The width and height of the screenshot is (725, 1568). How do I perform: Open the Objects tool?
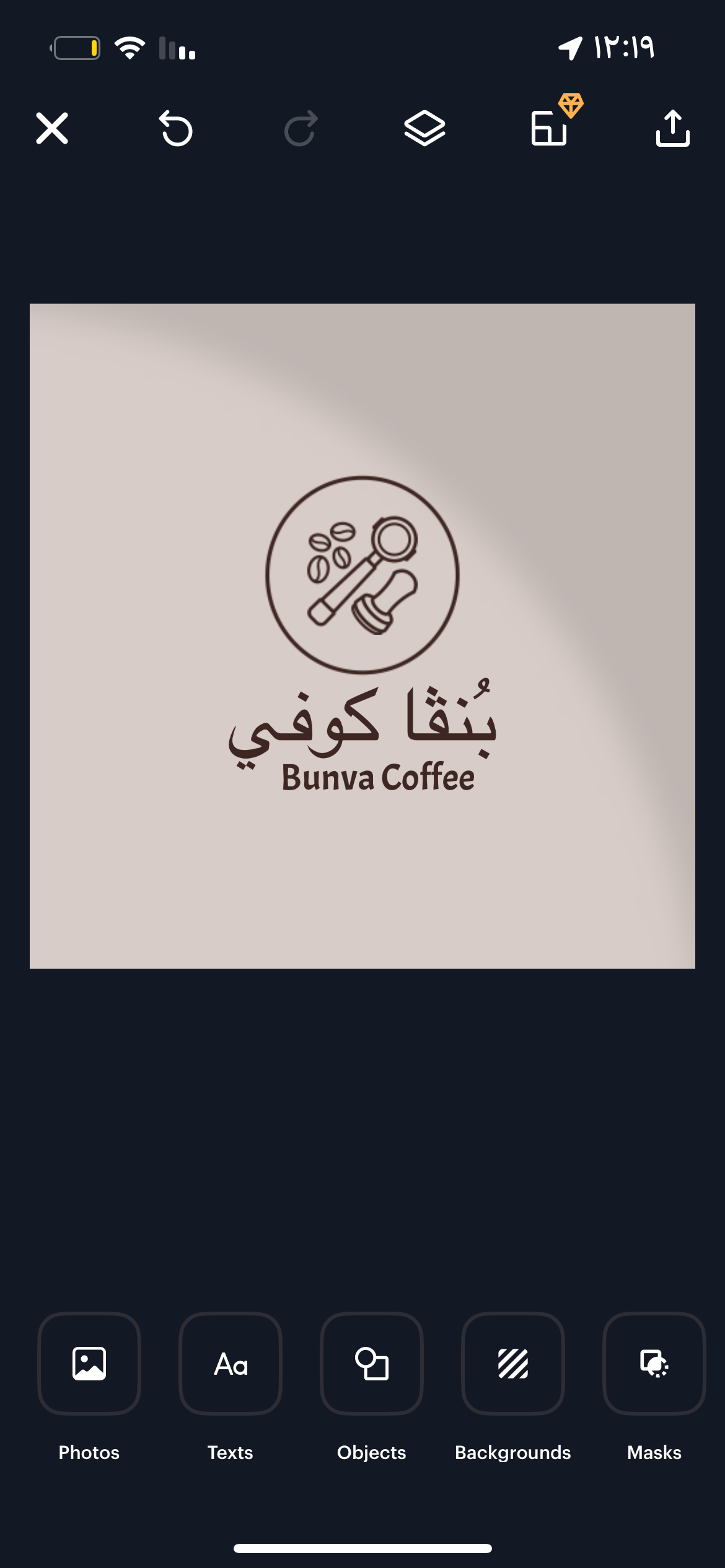click(372, 1364)
